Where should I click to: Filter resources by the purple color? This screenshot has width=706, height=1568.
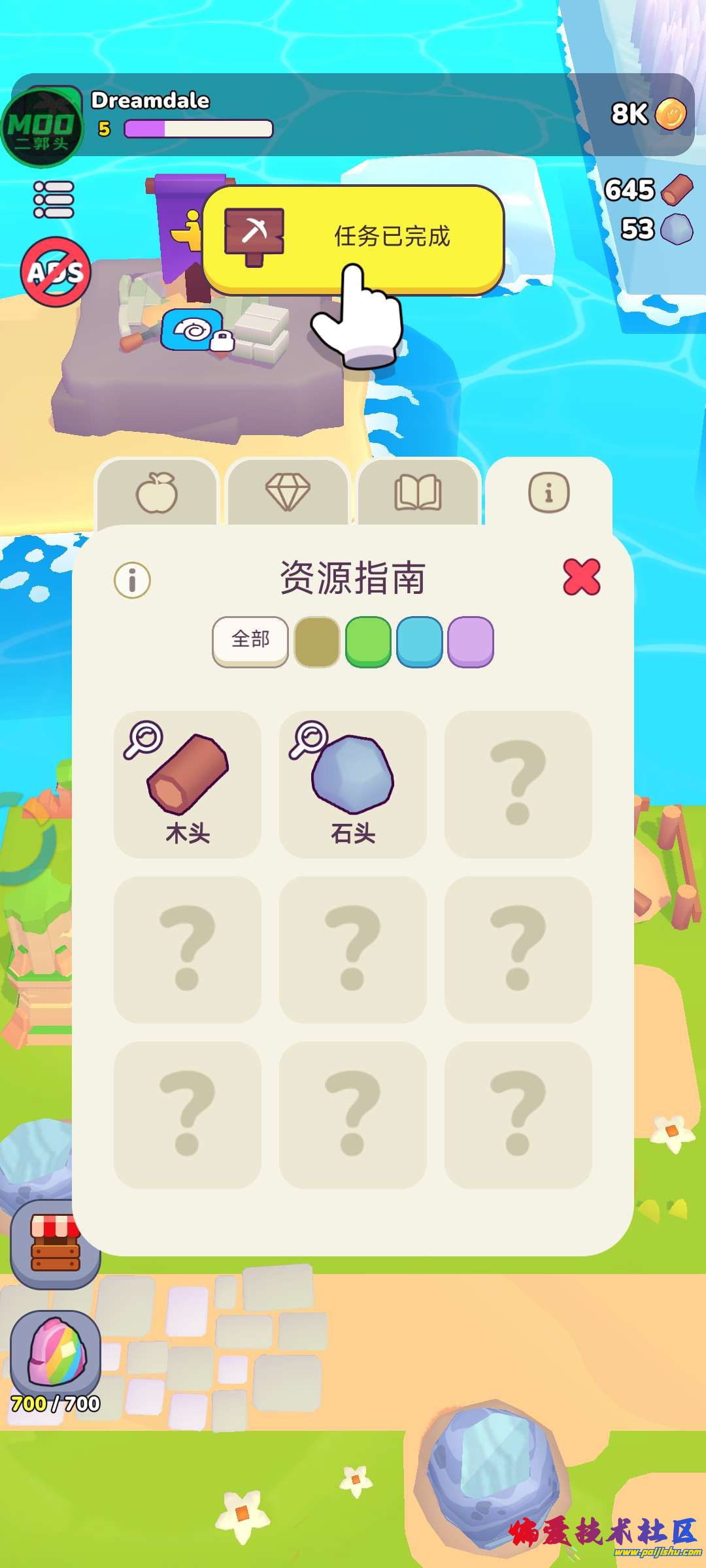click(x=470, y=642)
